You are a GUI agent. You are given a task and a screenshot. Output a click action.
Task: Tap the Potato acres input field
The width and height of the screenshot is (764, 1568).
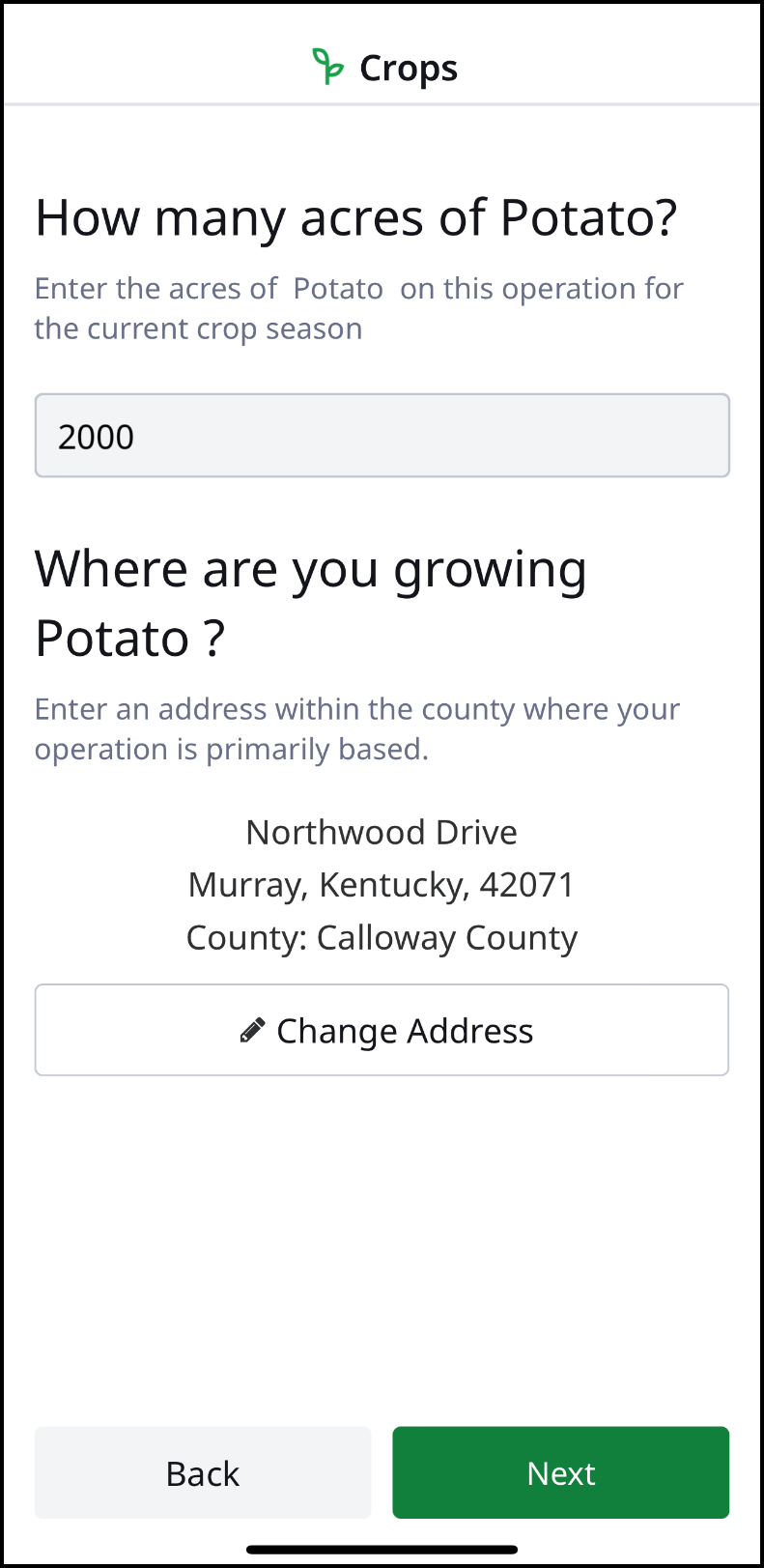pos(382,436)
